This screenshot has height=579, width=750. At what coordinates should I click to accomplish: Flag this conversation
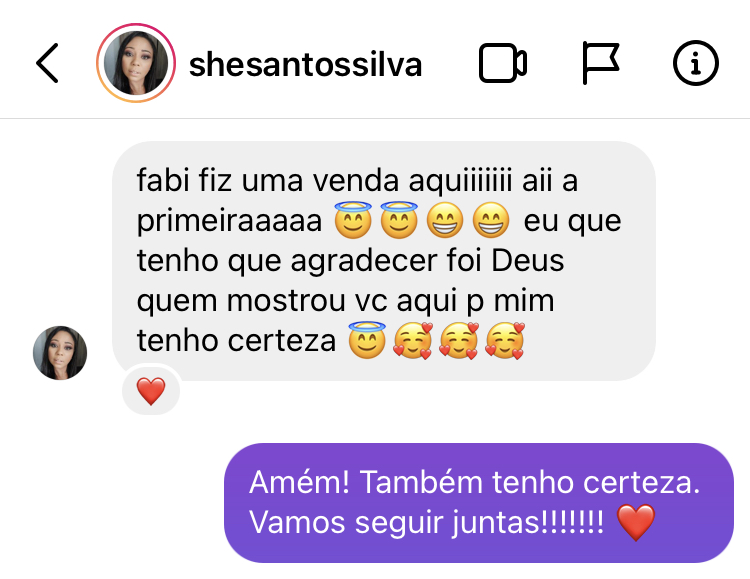[600, 64]
